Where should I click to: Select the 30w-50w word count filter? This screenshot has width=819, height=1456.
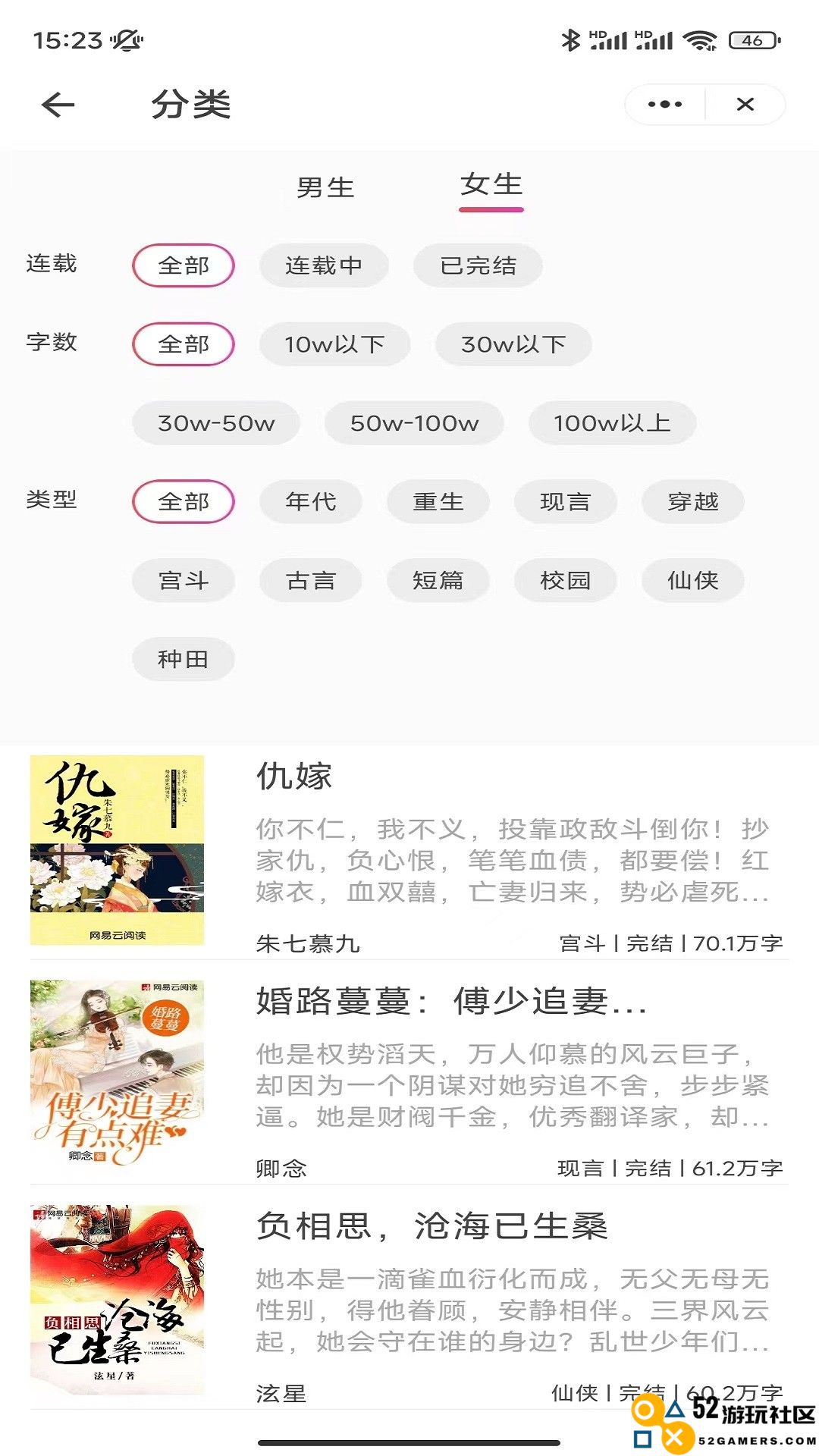click(216, 423)
